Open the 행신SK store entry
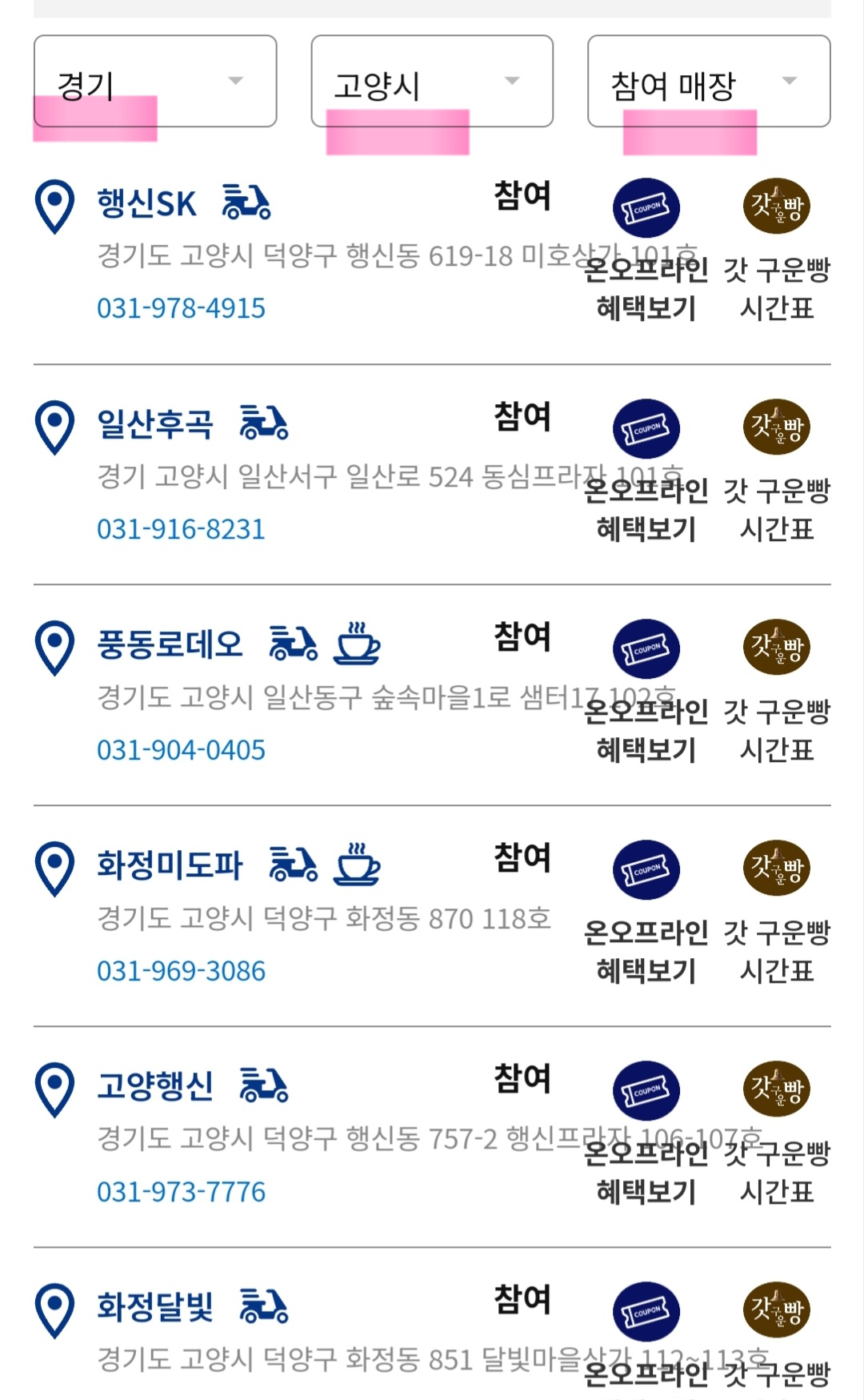Viewport: 864px width, 1400px height. 146,203
